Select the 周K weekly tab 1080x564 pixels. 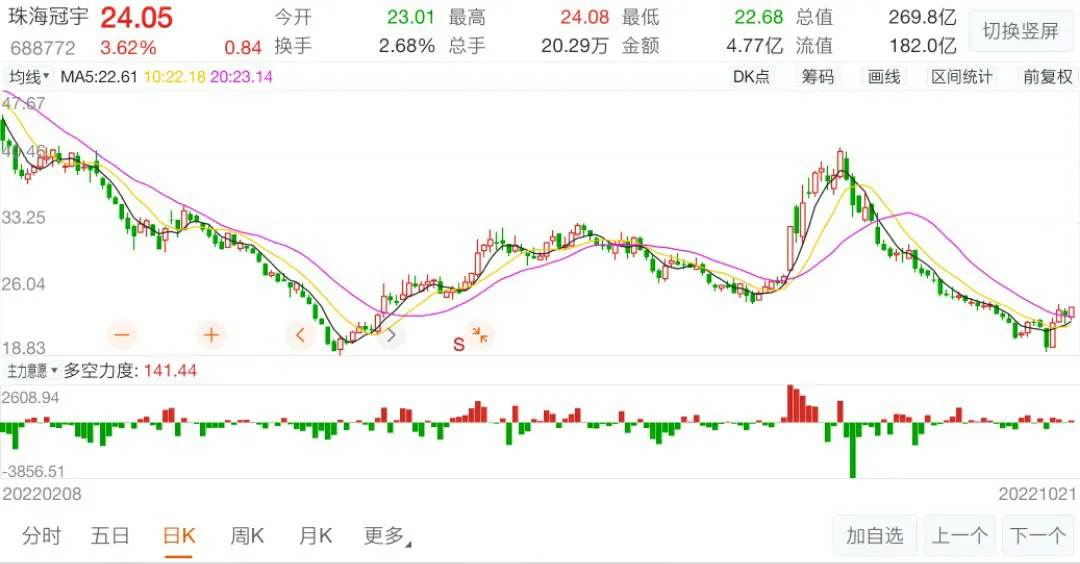coord(247,536)
